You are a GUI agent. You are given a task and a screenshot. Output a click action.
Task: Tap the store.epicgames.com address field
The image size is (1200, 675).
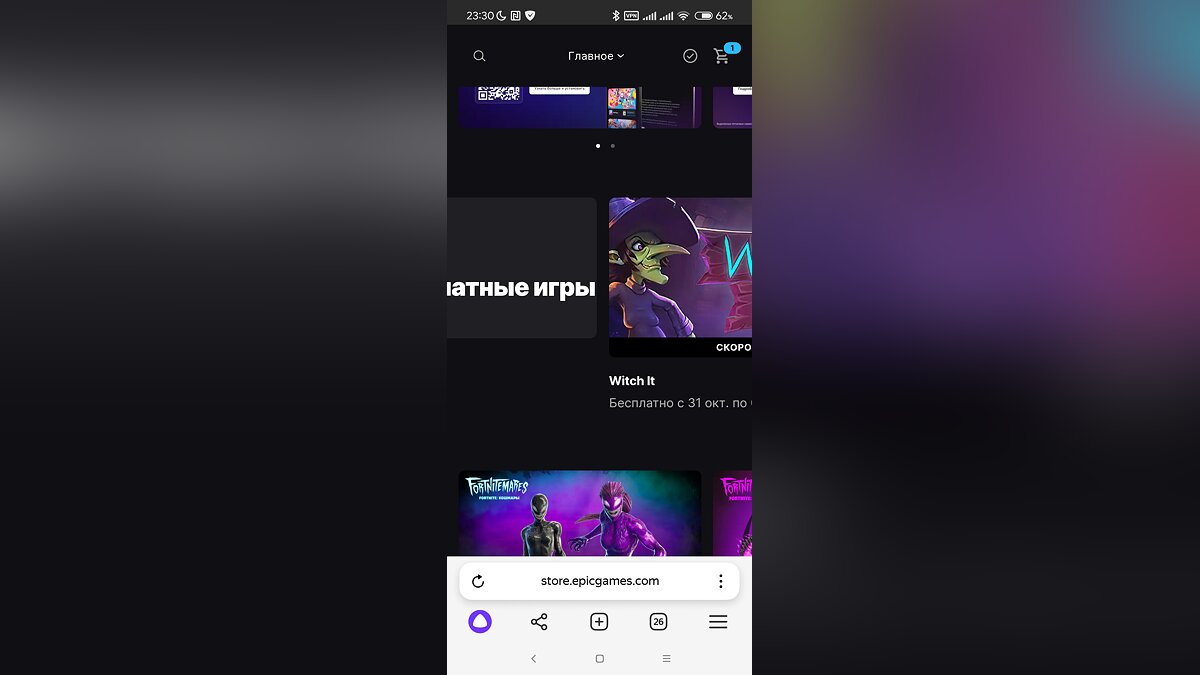pyautogui.click(x=600, y=581)
